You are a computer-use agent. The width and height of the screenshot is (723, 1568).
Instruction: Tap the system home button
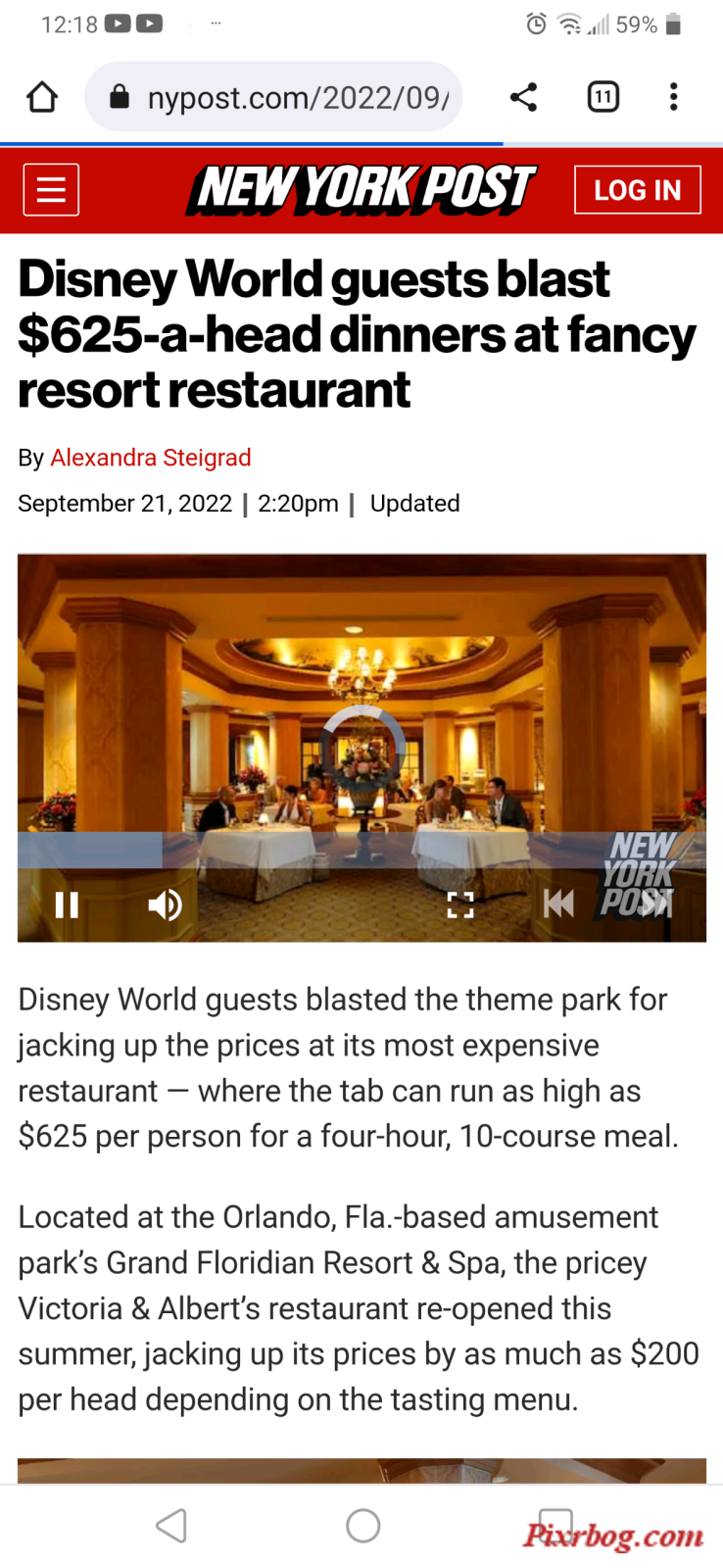[362, 1526]
